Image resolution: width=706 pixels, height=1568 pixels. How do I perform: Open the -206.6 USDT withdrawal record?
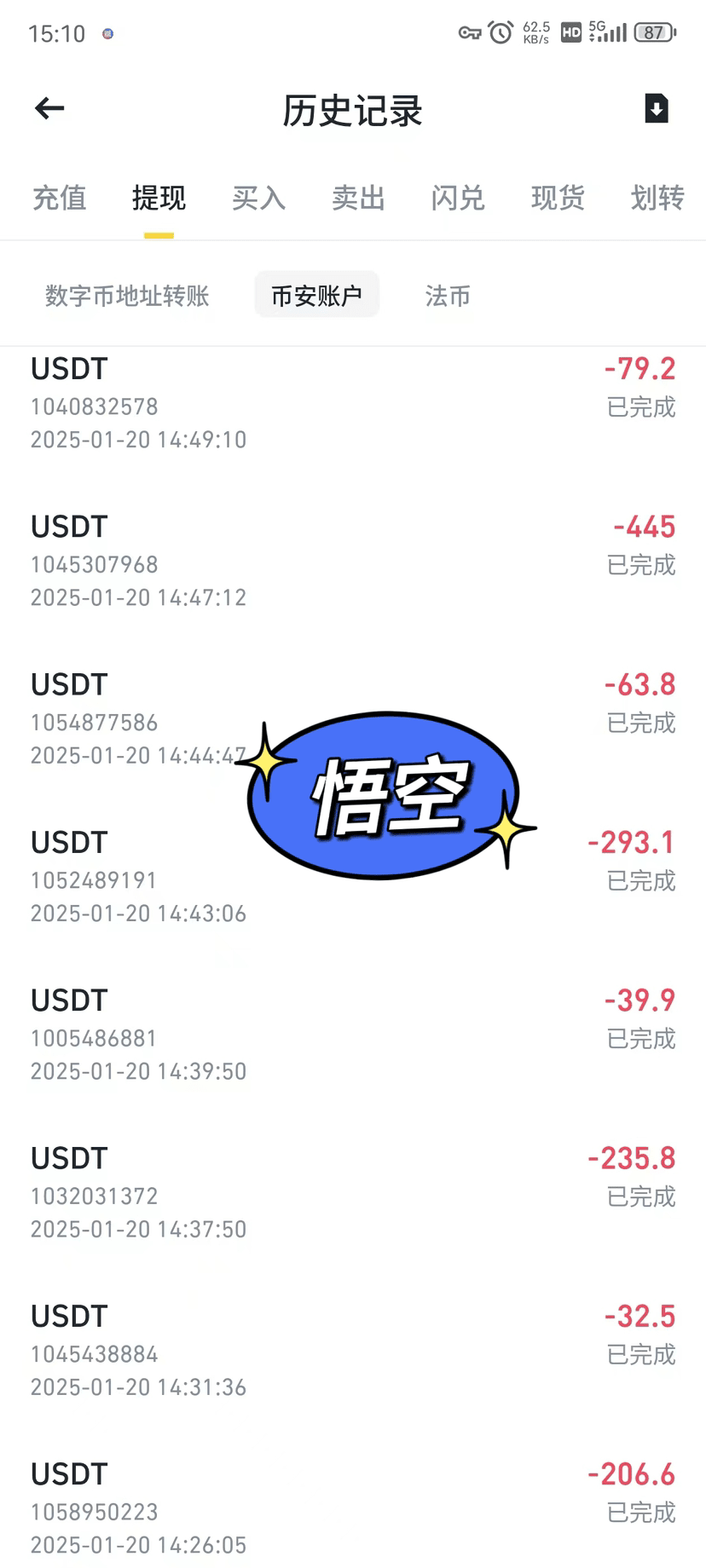coord(353,1508)
